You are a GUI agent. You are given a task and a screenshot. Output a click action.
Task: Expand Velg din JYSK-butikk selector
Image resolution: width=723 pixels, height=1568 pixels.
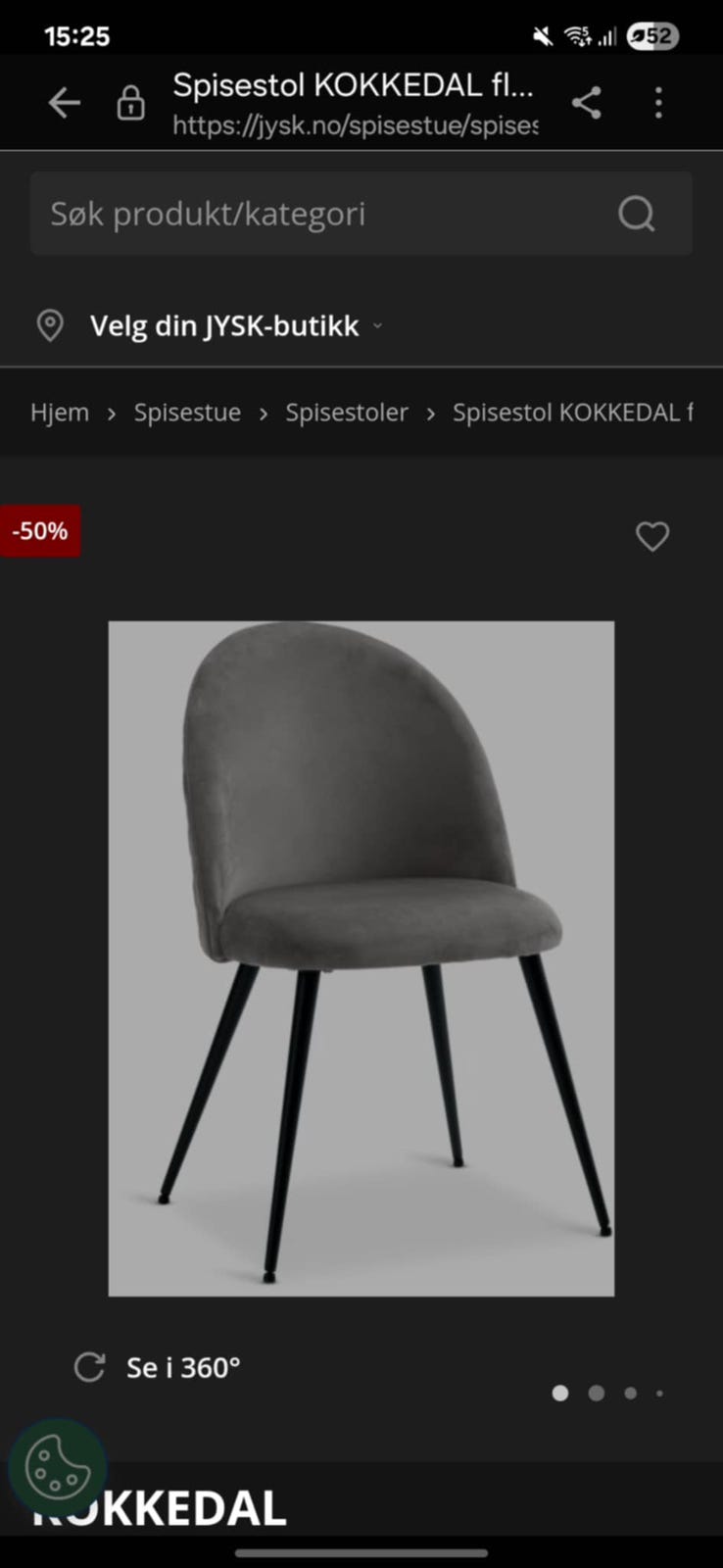pyautogui.click(x=210, y=325)
